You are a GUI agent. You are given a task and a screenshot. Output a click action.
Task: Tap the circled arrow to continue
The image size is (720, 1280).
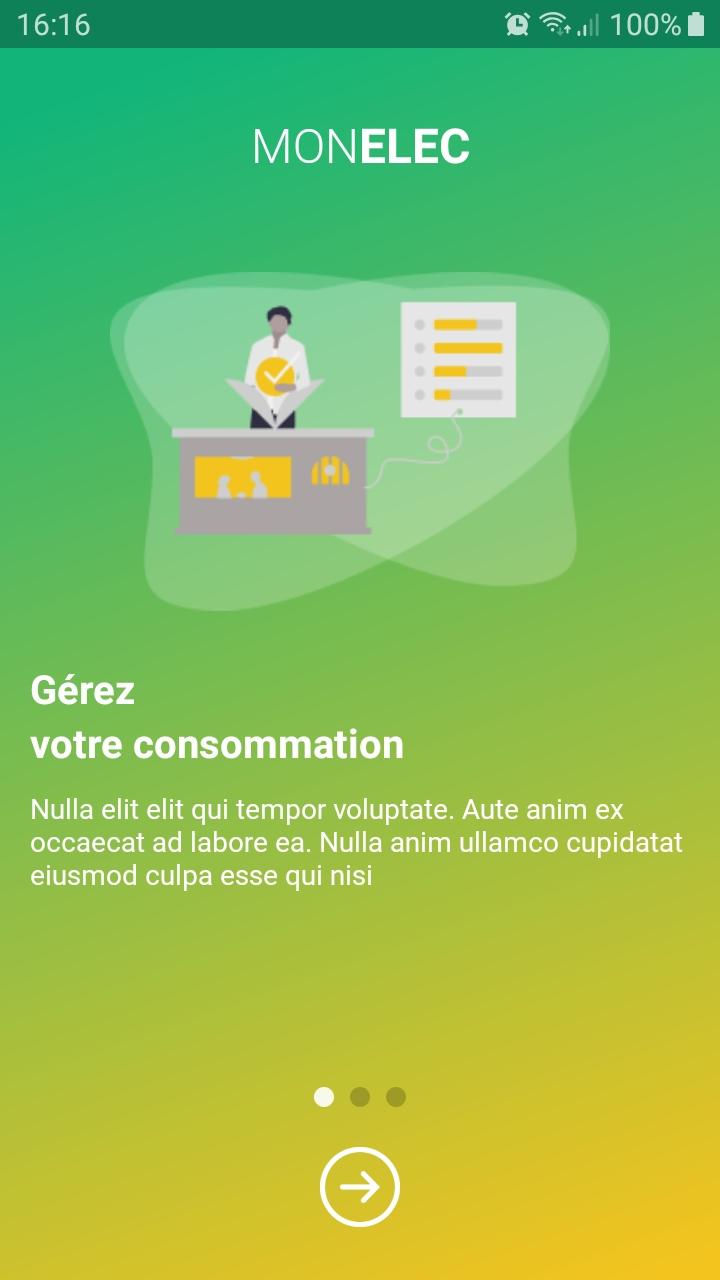[x=360, y=1187]
